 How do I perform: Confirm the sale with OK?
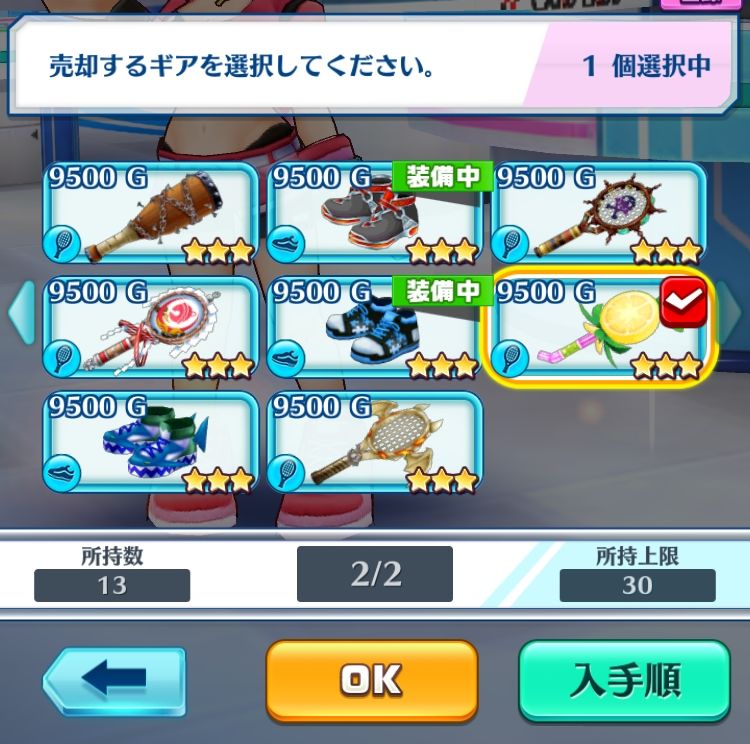[x=371, y=680]
